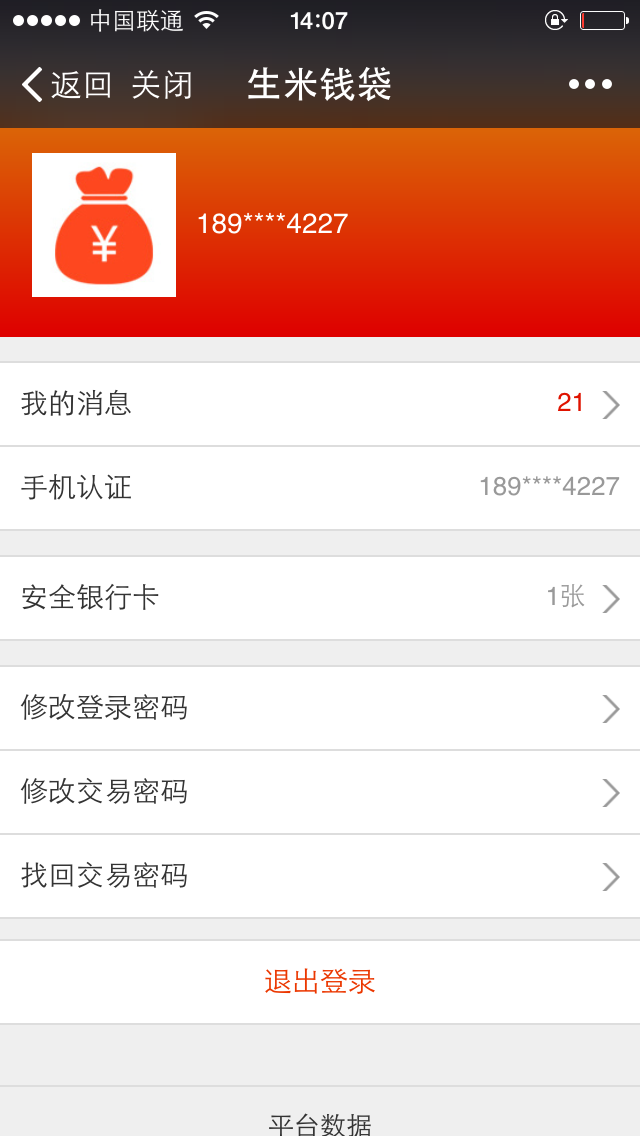Open 我的消息 with 21 unread
Screen dimensions: 640x1136
tap(320, 404)
